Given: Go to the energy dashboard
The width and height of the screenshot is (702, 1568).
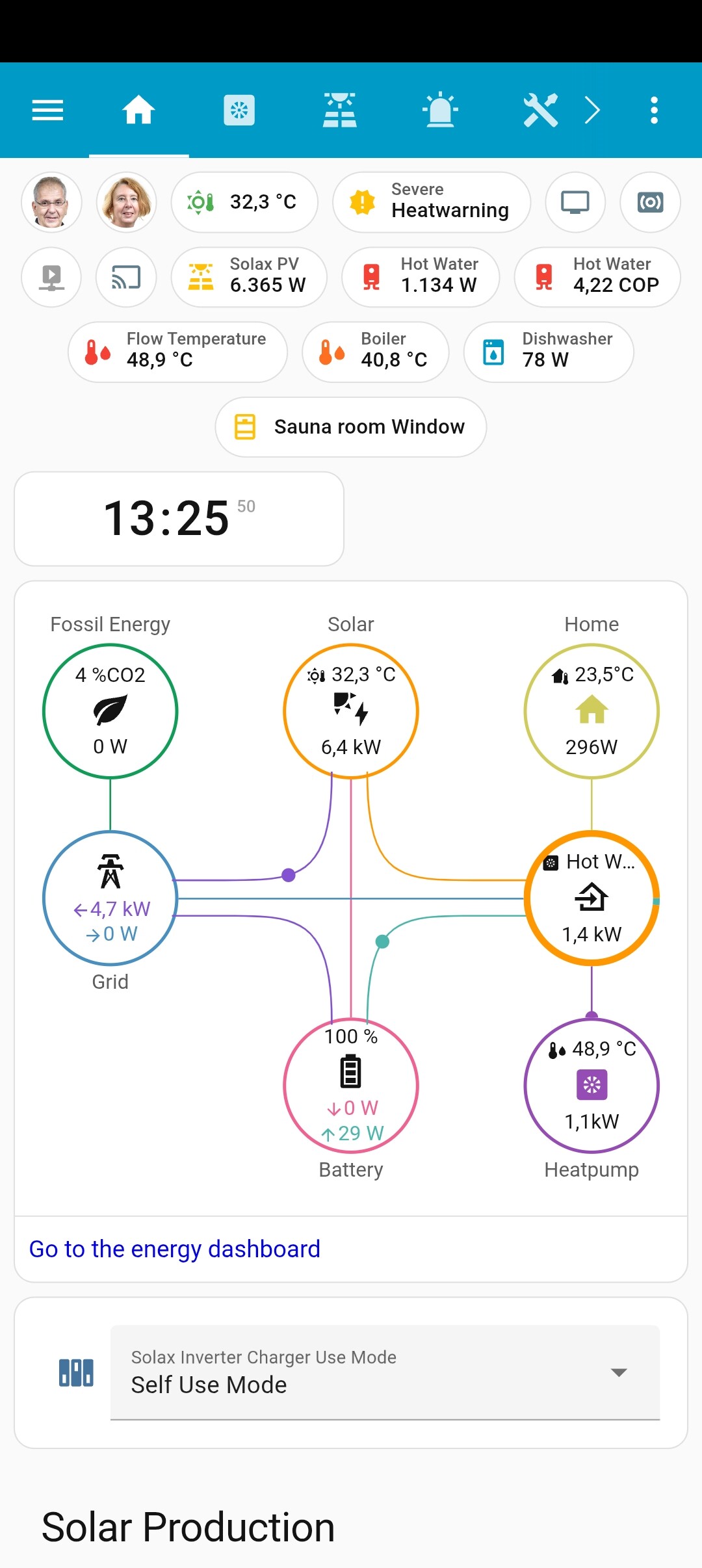Looking at the screenshot, I should (x=175, y=1249).
